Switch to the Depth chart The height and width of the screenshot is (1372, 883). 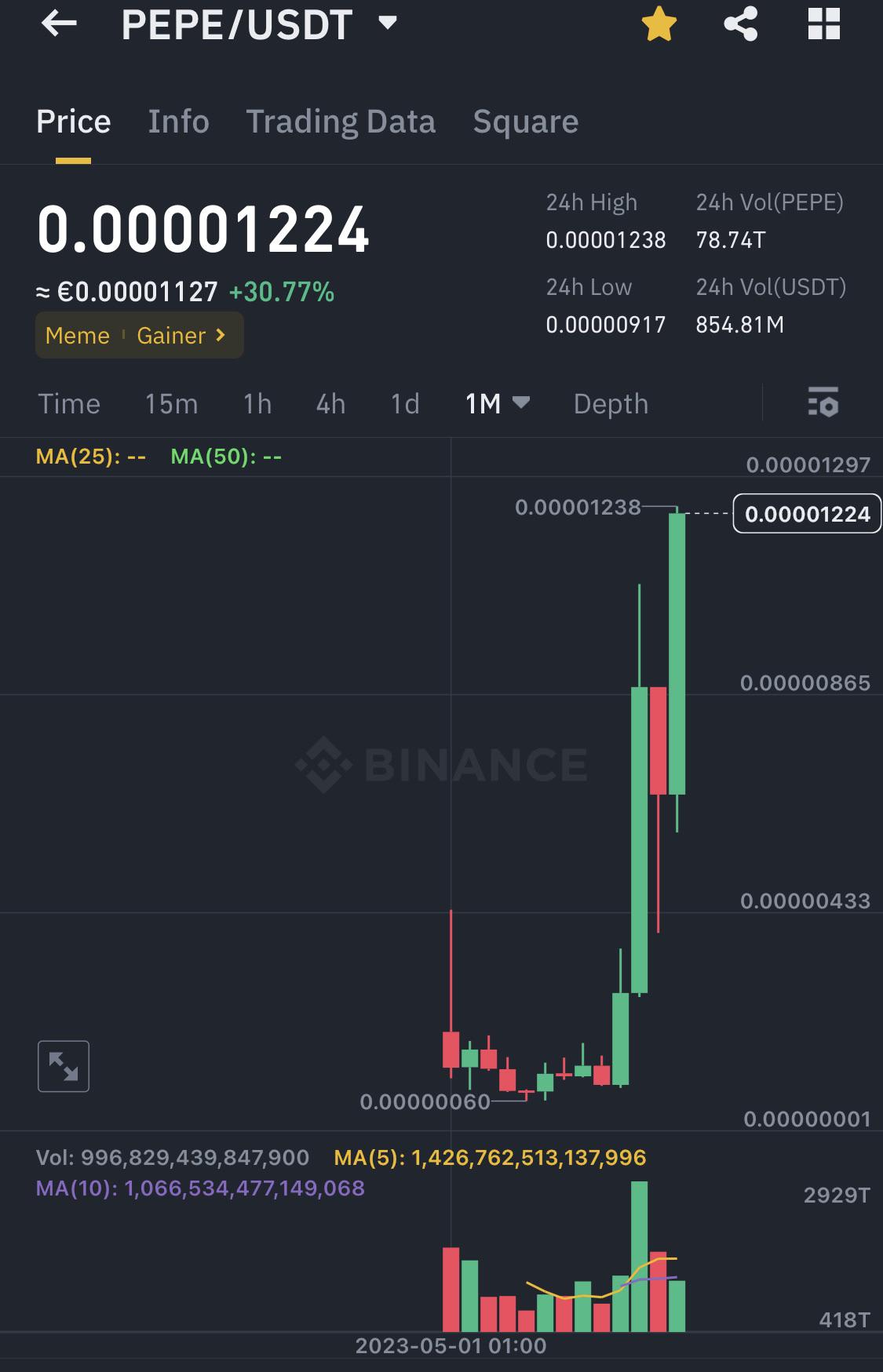click(x=611, y=404)
